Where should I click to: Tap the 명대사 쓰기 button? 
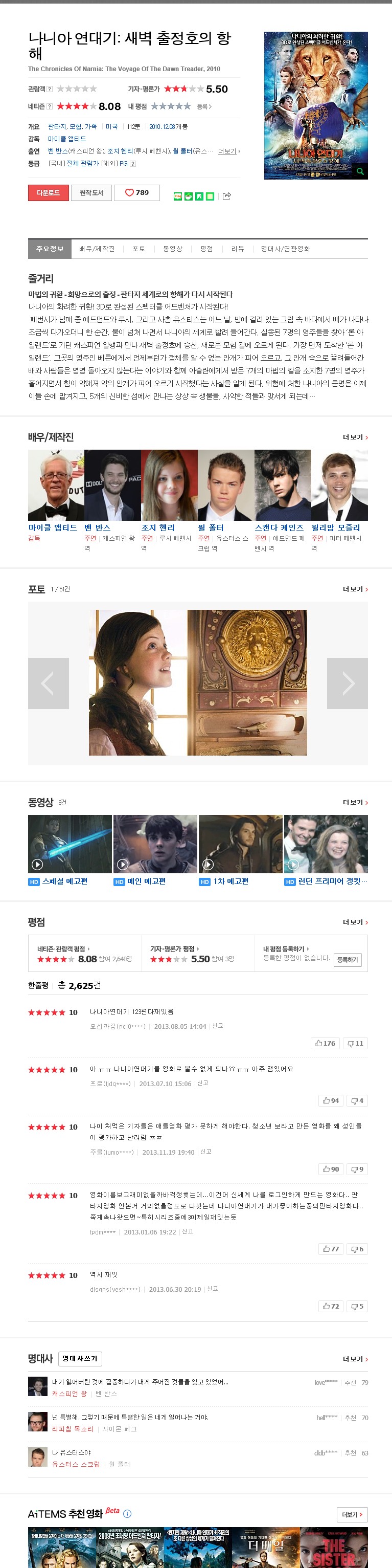click(80, 1359)
